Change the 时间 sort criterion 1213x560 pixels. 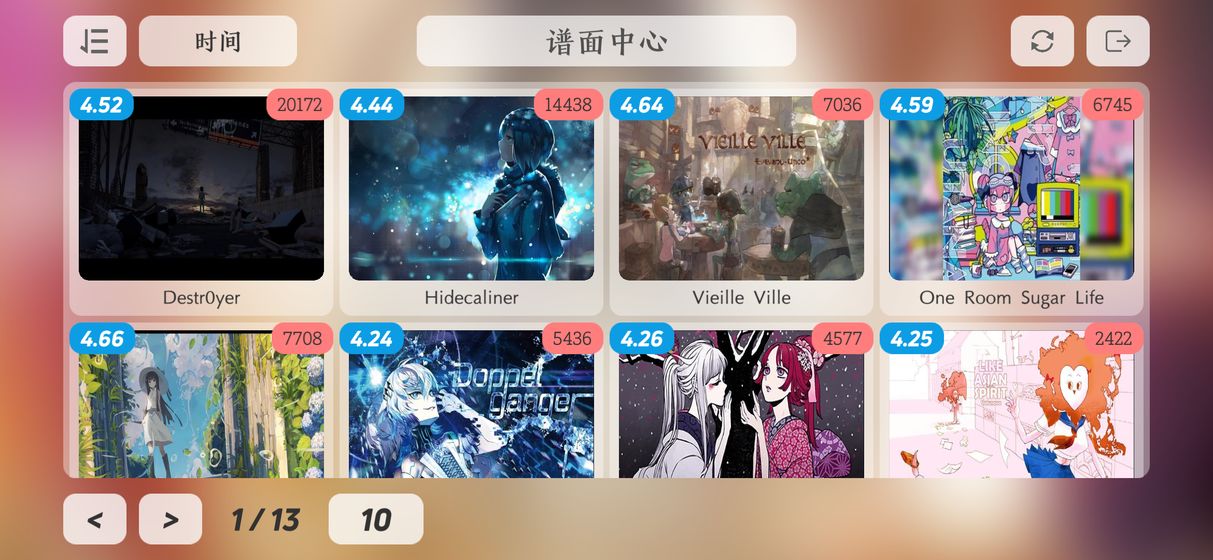pyautogui.click(x=218, y=41)
